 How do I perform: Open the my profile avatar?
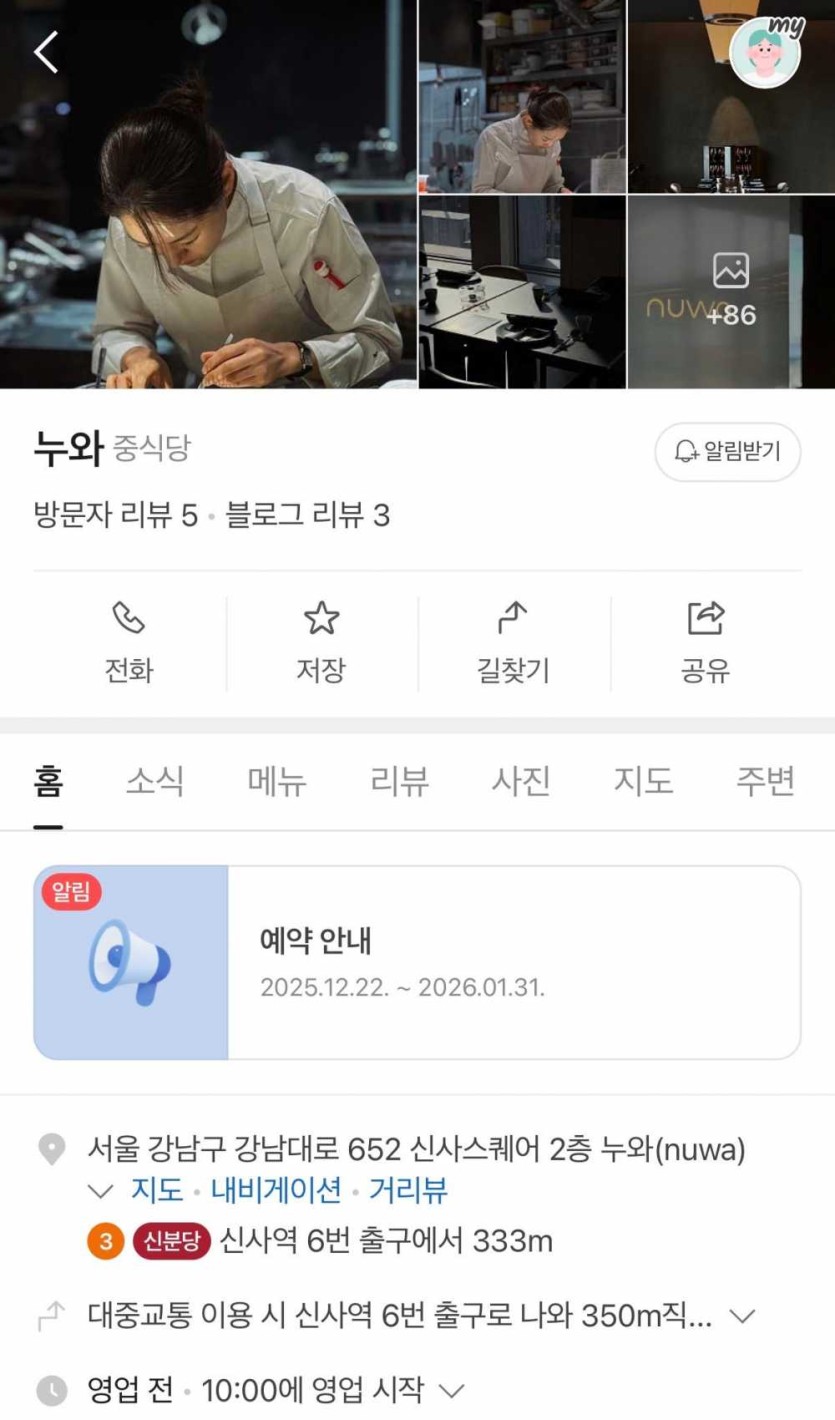[x=765, y=52]
